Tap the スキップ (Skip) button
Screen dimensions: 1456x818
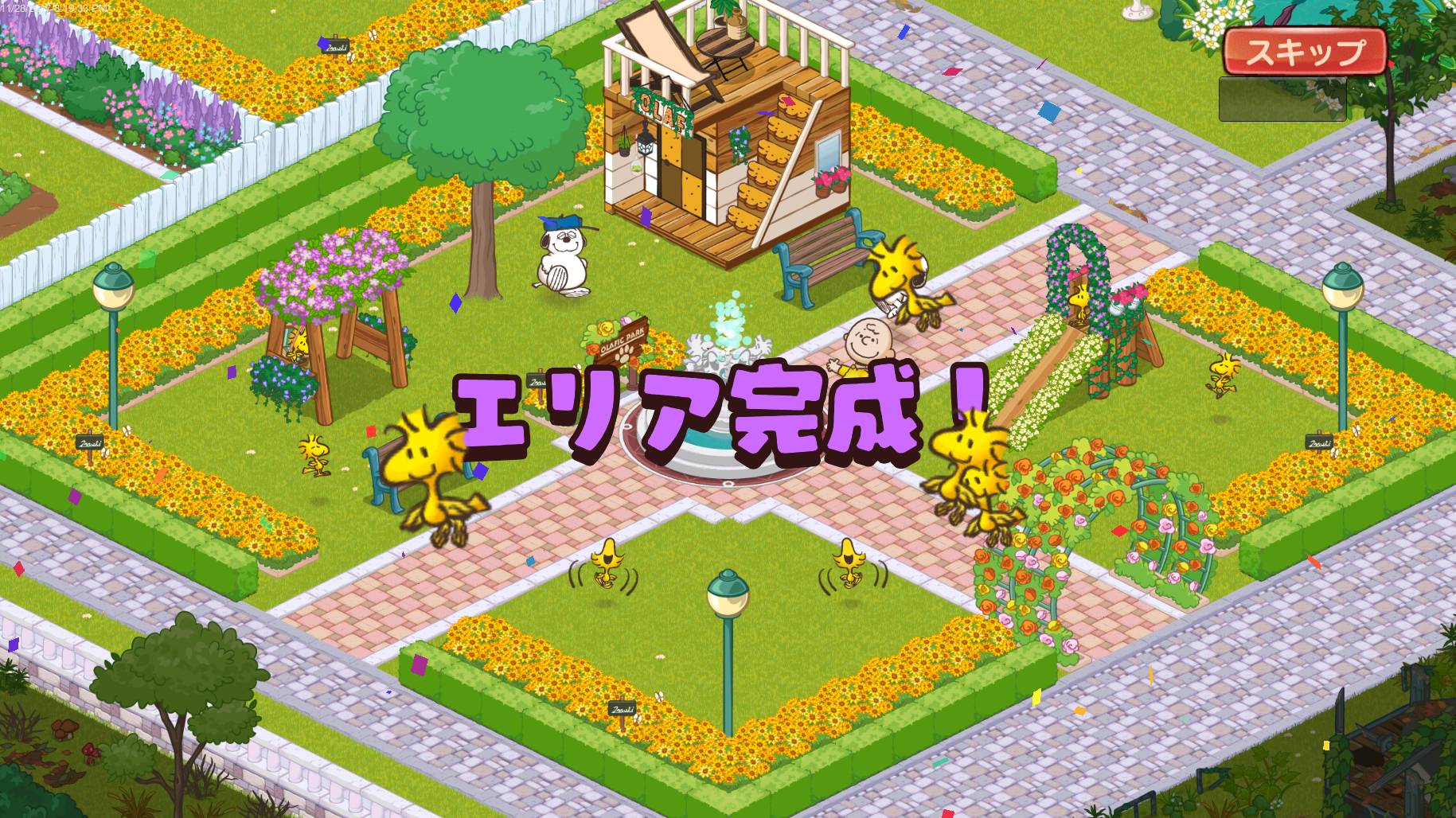[x=1303, y=51]
